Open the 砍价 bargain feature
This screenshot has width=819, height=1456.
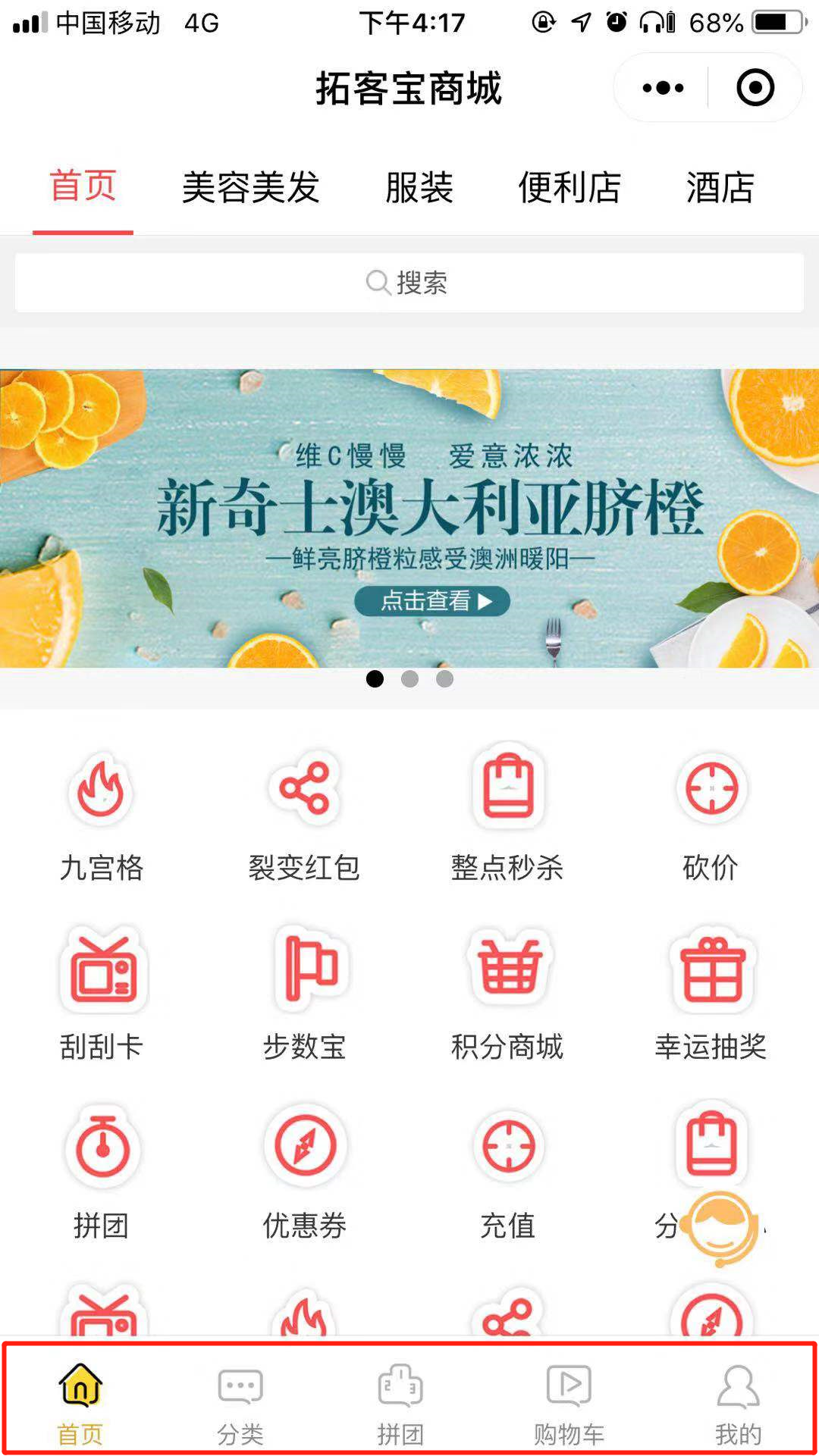(711, 815)
